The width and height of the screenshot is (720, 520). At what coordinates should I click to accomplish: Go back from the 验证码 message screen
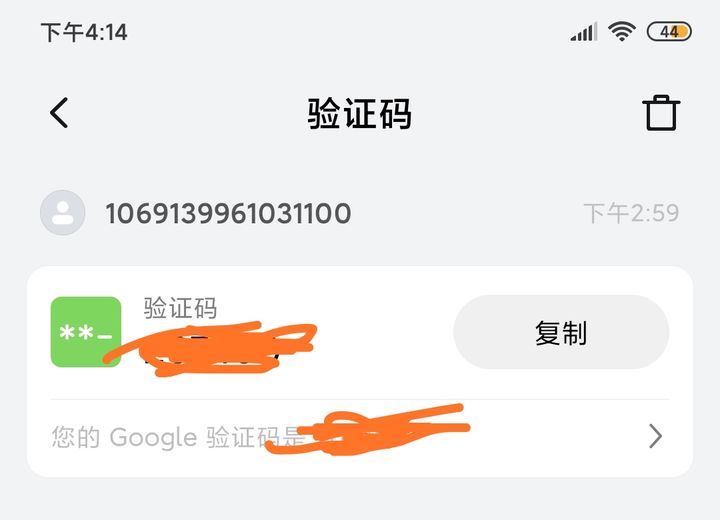pos(59,113)
